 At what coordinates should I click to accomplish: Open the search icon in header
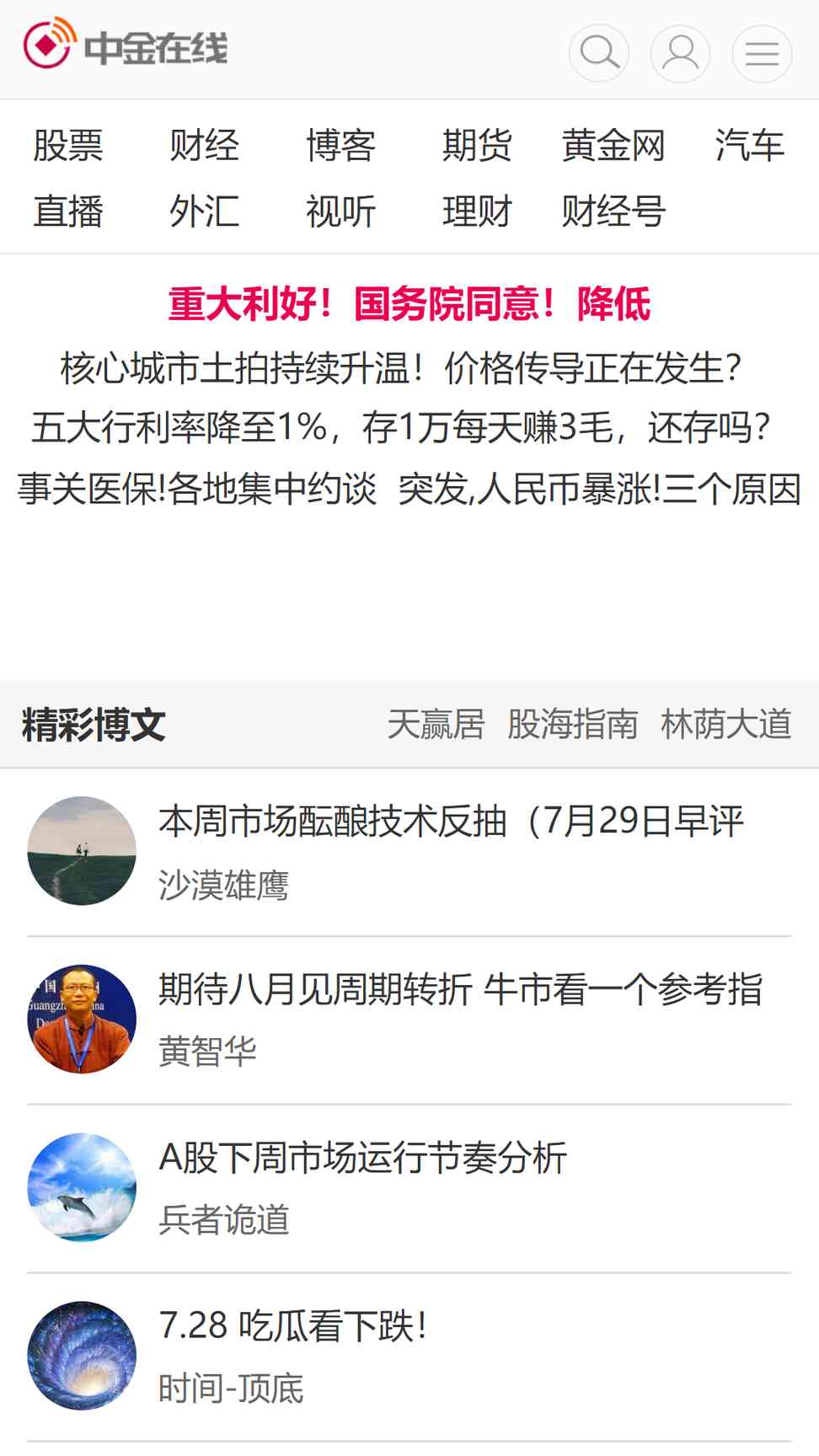tap(599, 53)
